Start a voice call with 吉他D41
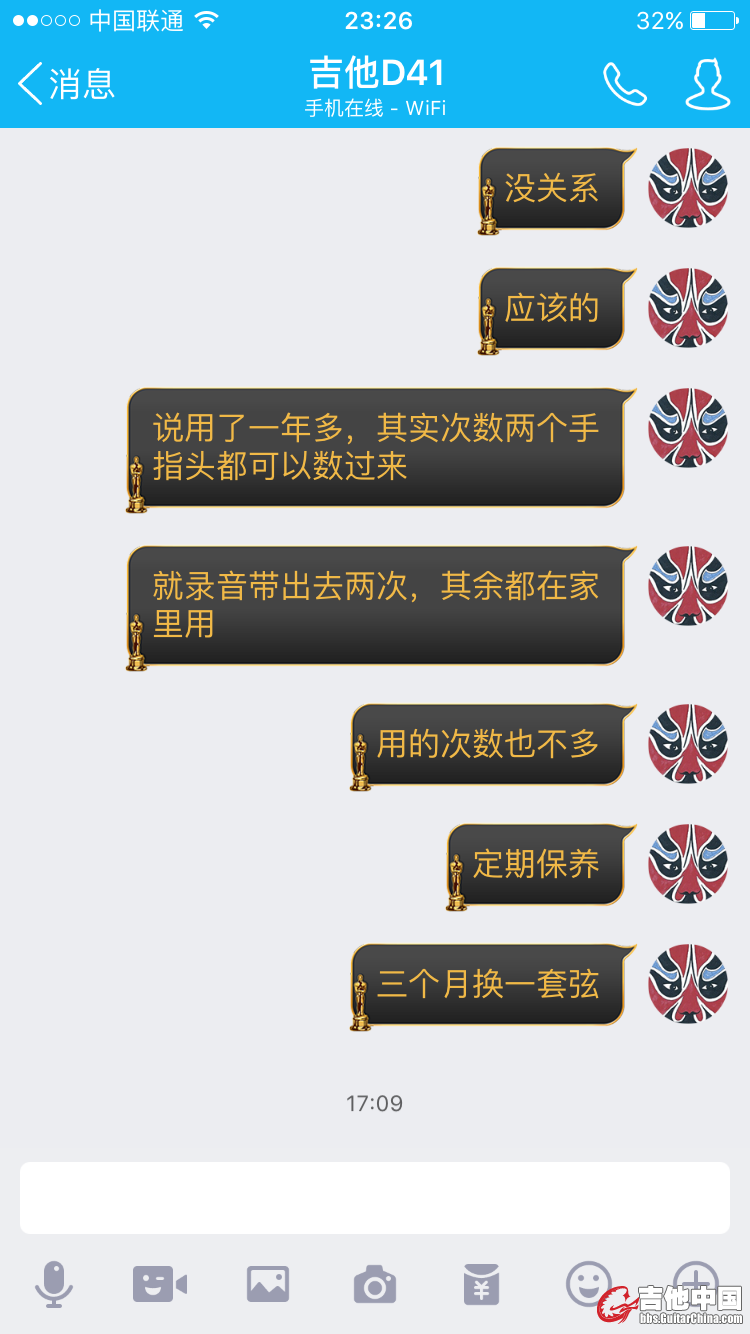 point(625,84)
